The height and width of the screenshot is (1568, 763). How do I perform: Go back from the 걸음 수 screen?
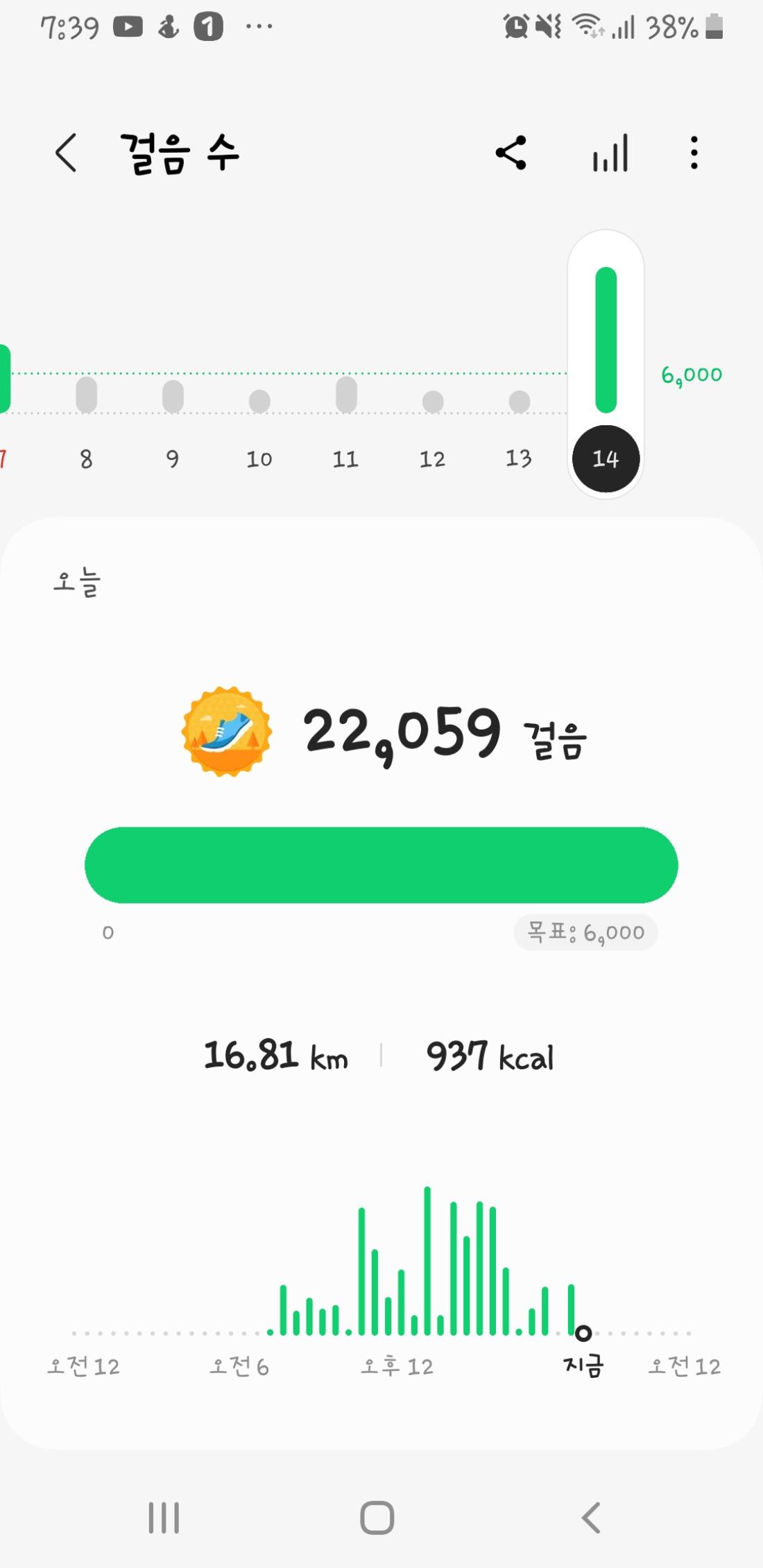pos(66,153)
